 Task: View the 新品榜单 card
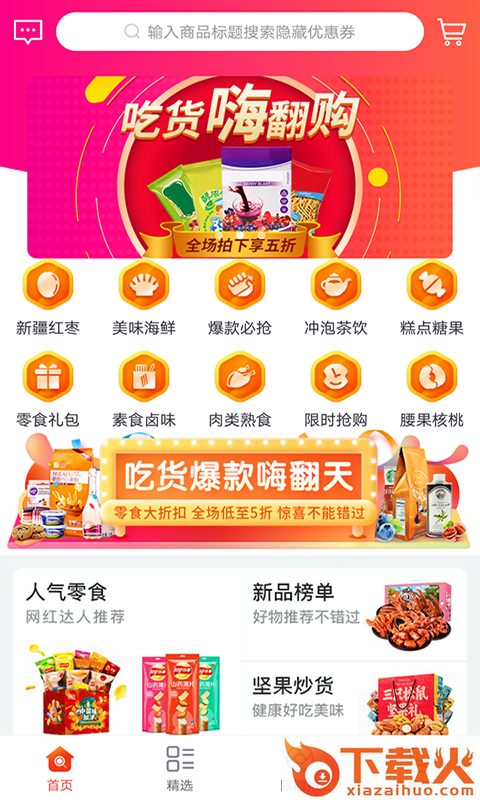[x=353, y=615]
